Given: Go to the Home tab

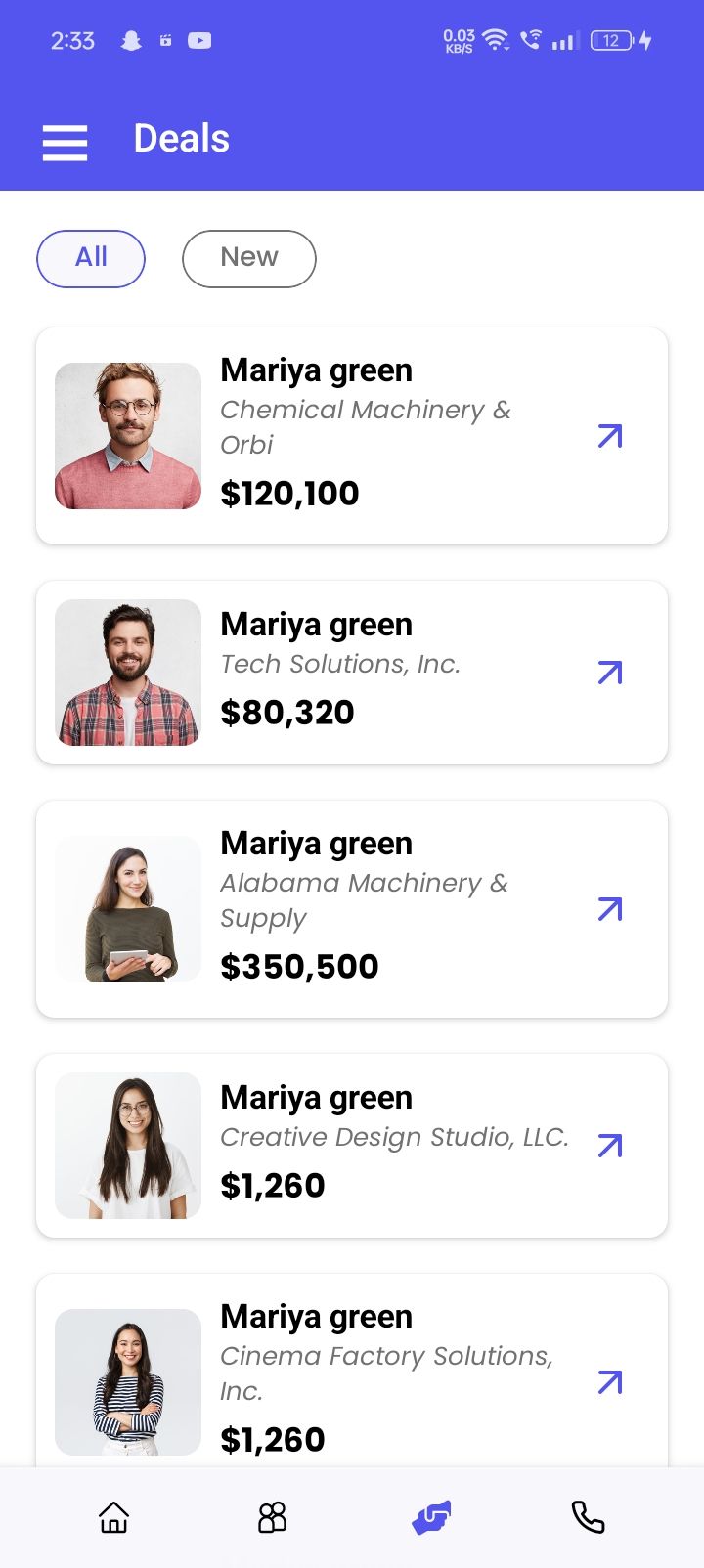Looking at the screenshot, I should tap(114, 1517).
